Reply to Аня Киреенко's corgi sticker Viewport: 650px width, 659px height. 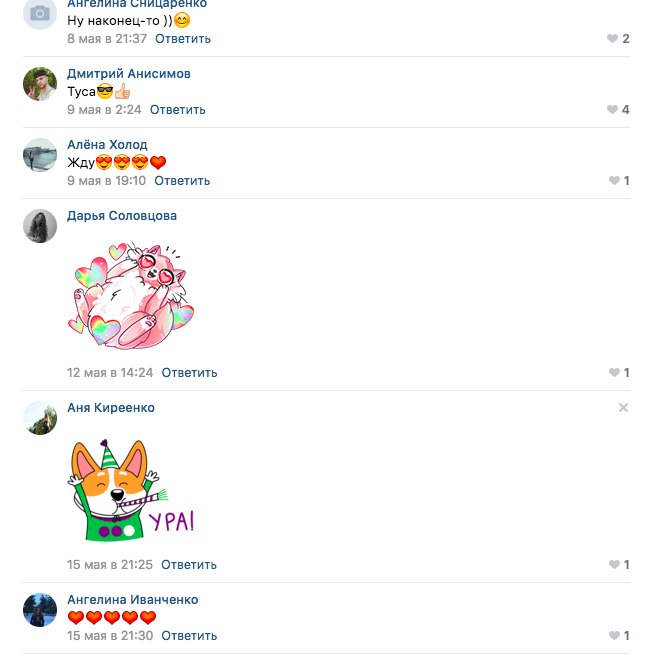coord(189,565)
